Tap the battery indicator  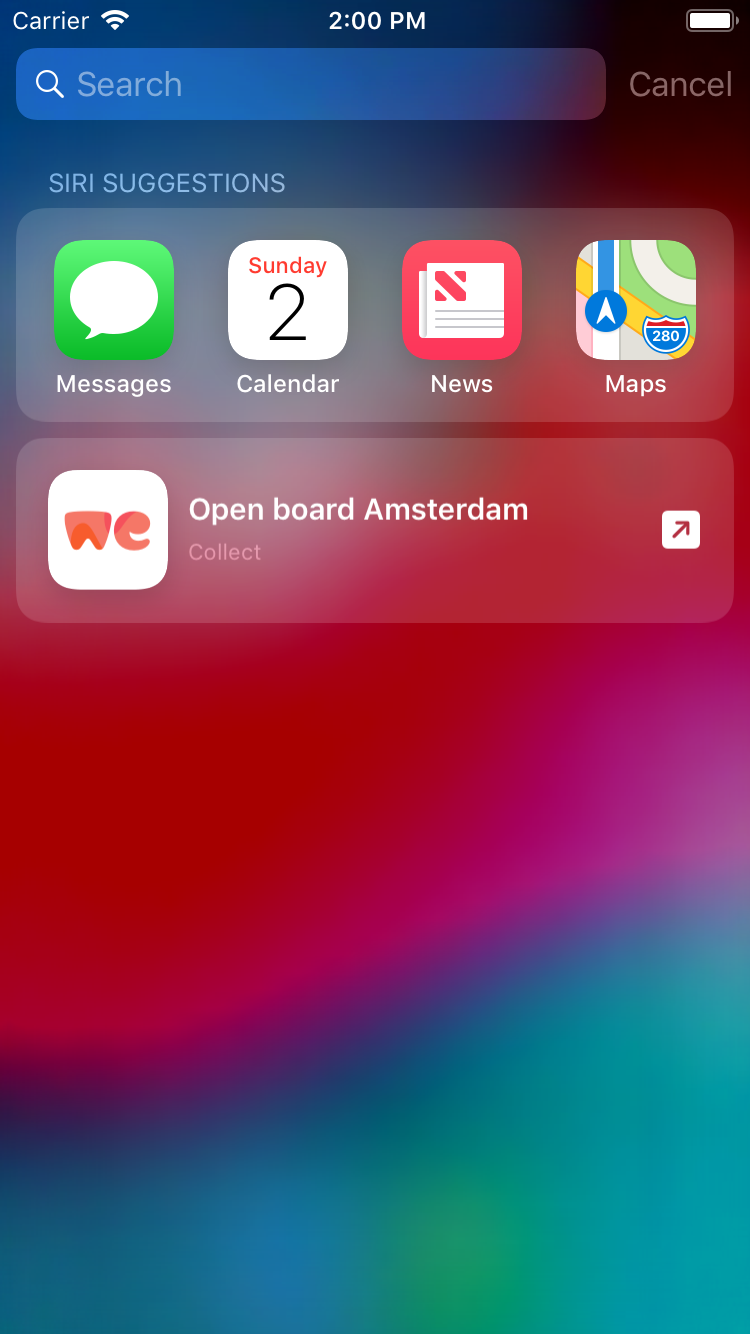pyautogui.click(x=710, y=19)
